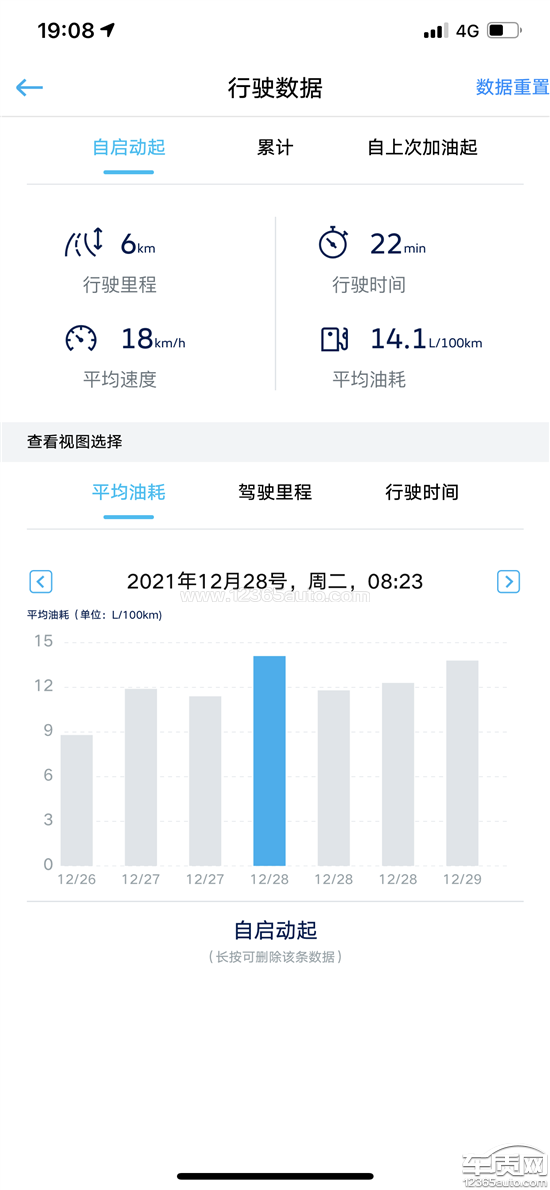Select the 12/26 bar in the chart
Image resolution: width=550 pixels, height=1190 pixels.
click(x=77, y=800)
